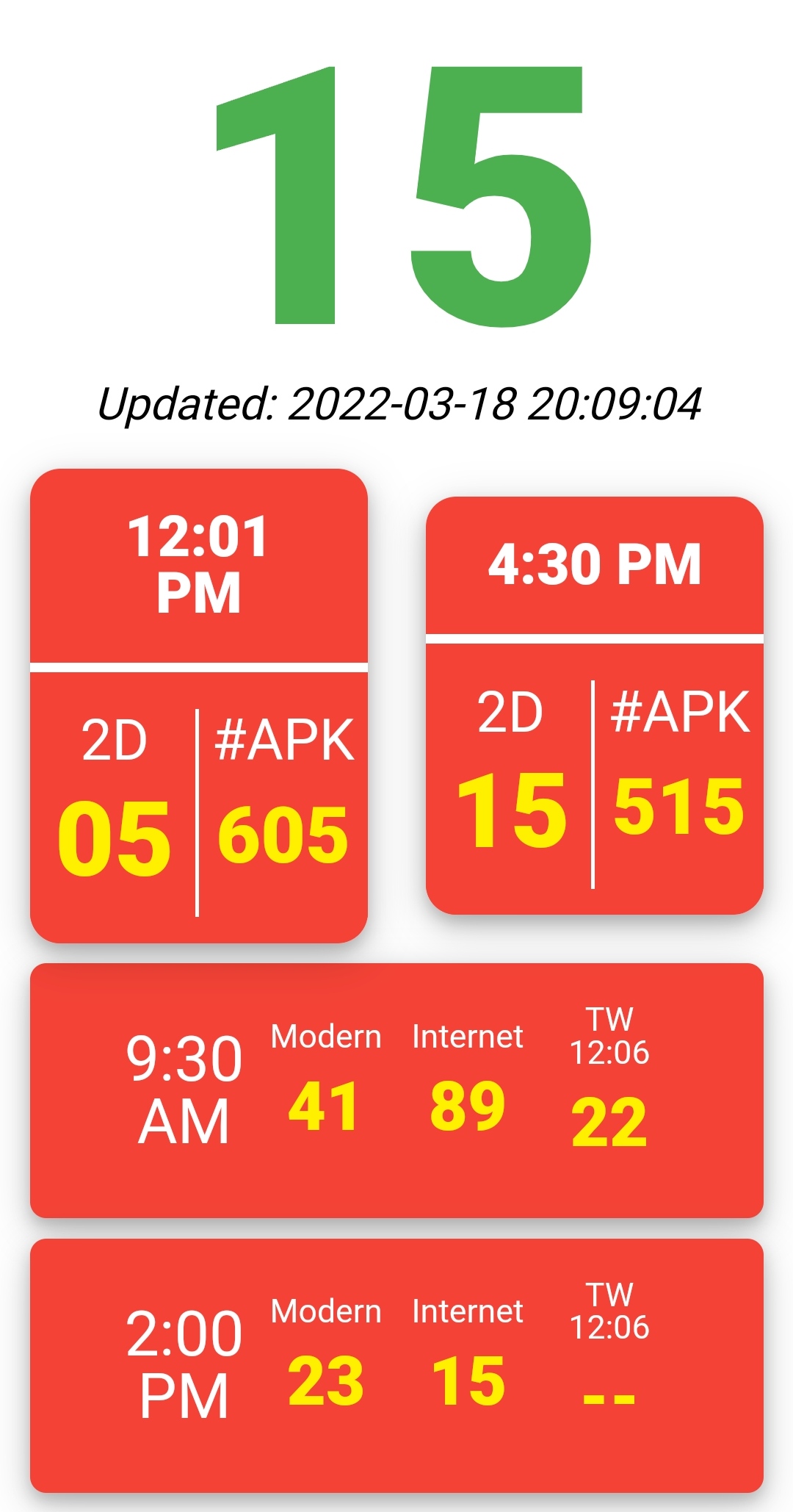Select the 2:00 PM Modern Internet card

click(x=396, y=1365)
